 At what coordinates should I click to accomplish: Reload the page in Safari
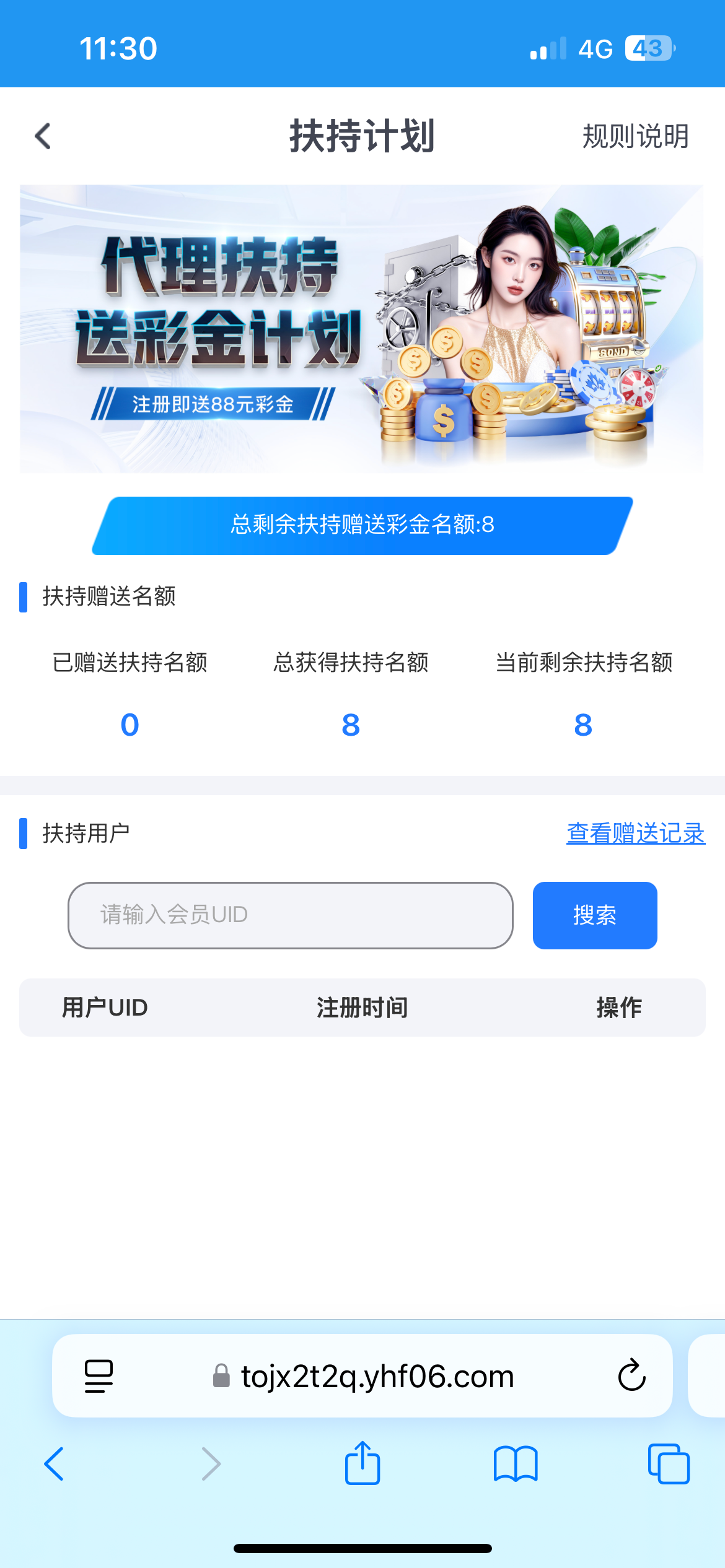pos(631,1376)
